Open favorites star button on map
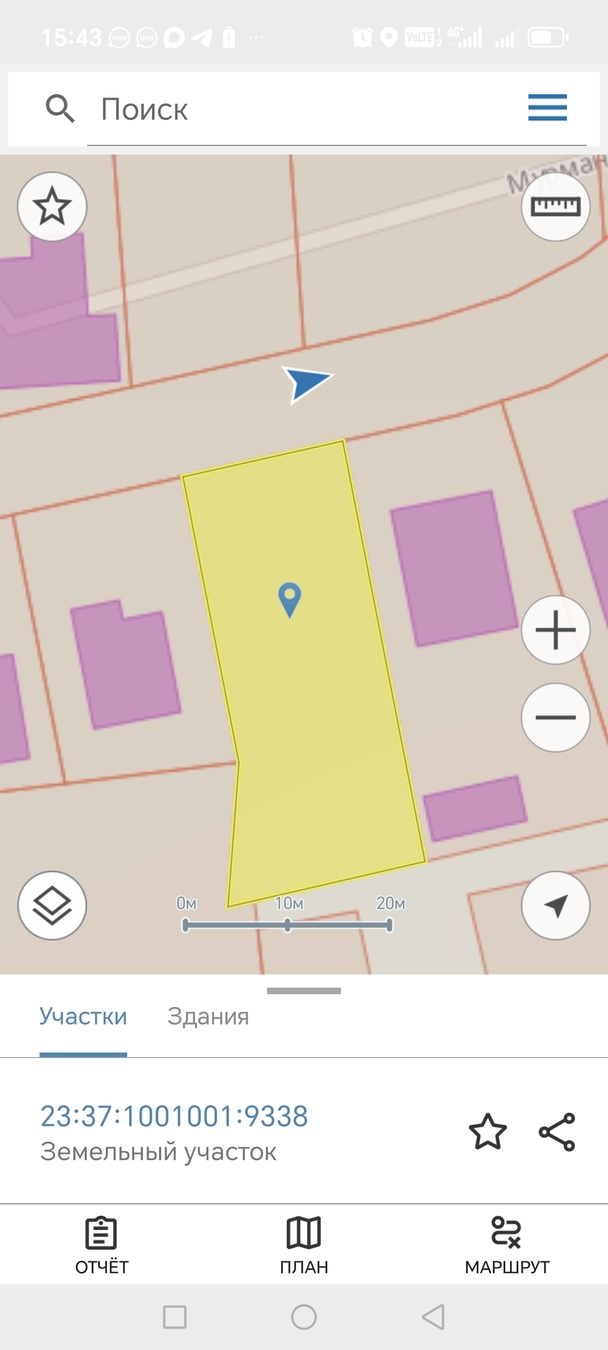This screenshot has height=1350, width=608. coord(52,207)
